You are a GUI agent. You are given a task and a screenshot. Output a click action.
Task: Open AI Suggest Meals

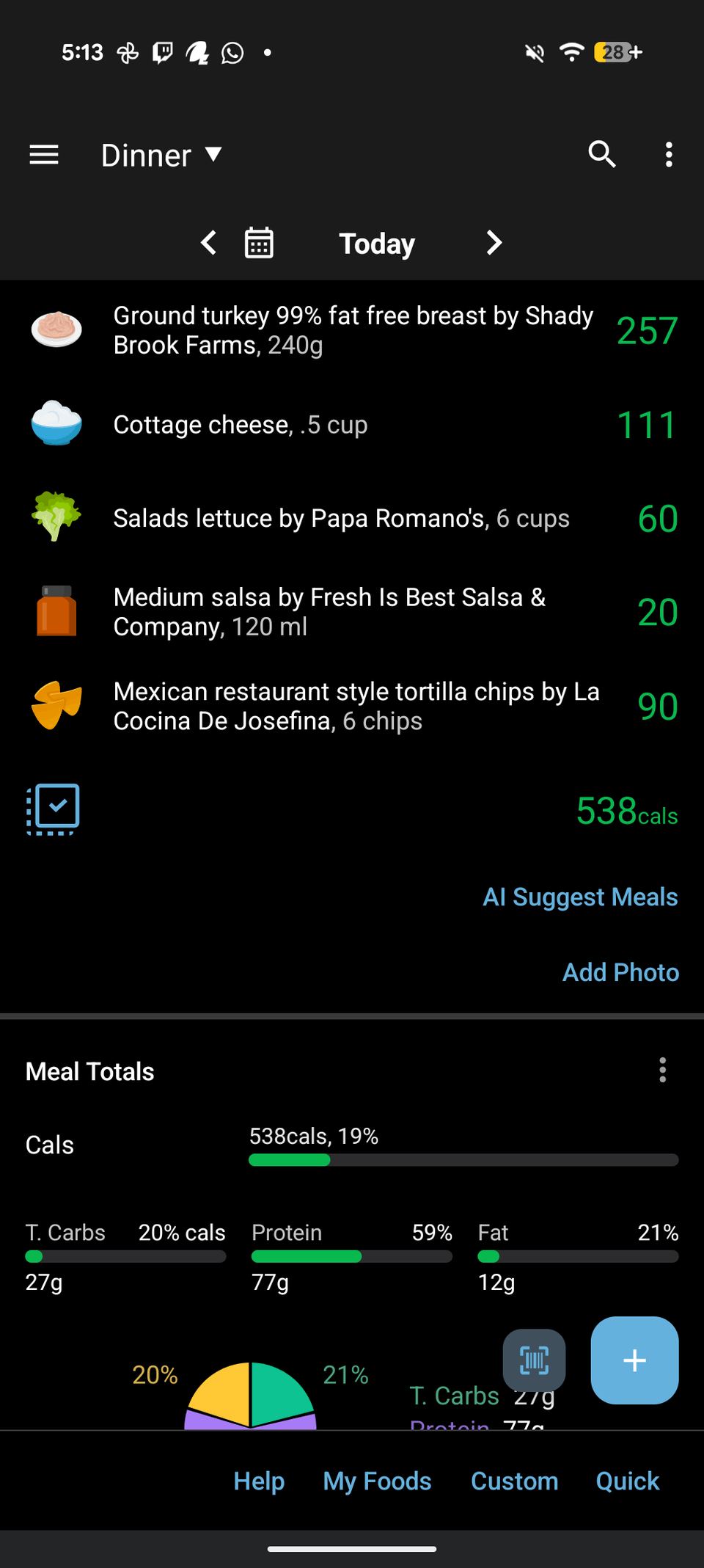(579, 897)
